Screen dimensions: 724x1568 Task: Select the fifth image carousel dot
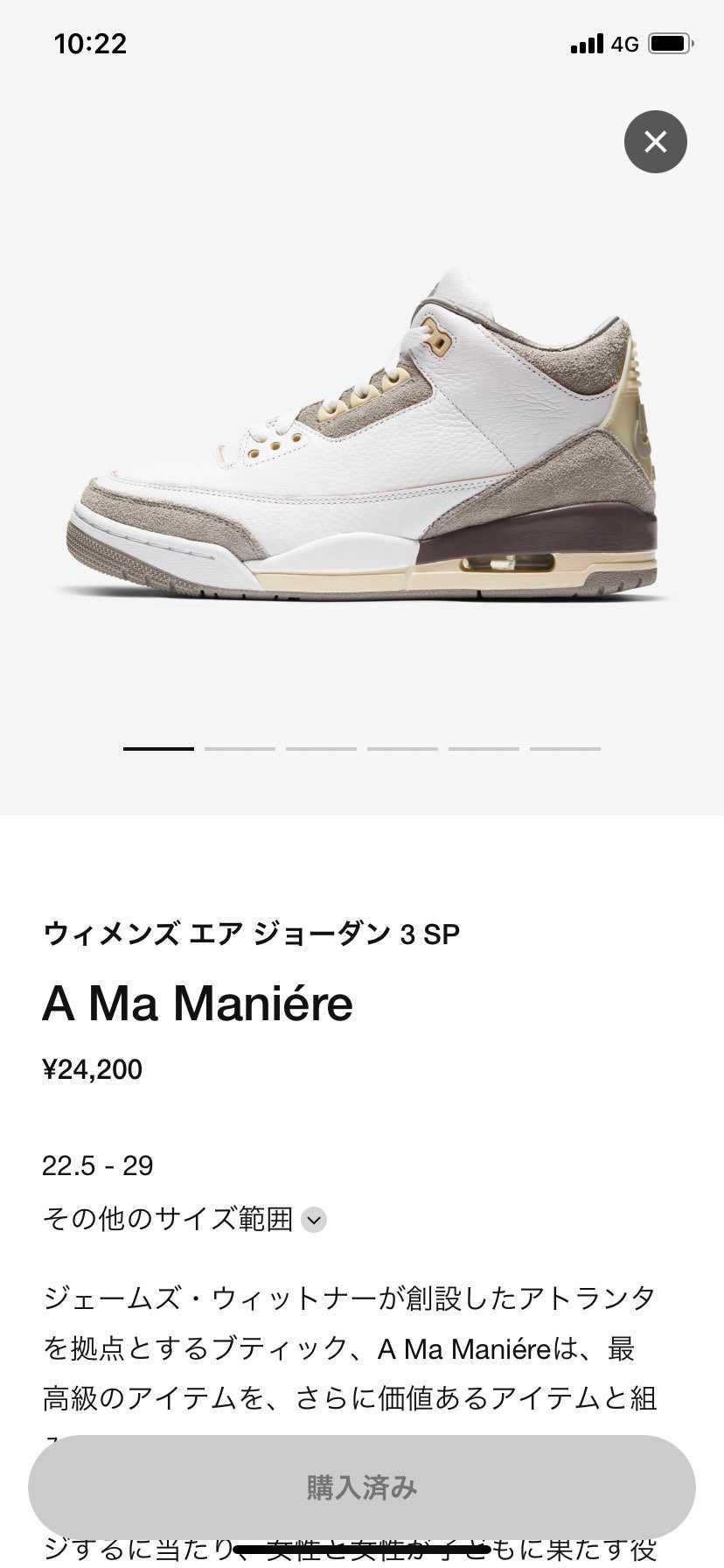[484, 748]
